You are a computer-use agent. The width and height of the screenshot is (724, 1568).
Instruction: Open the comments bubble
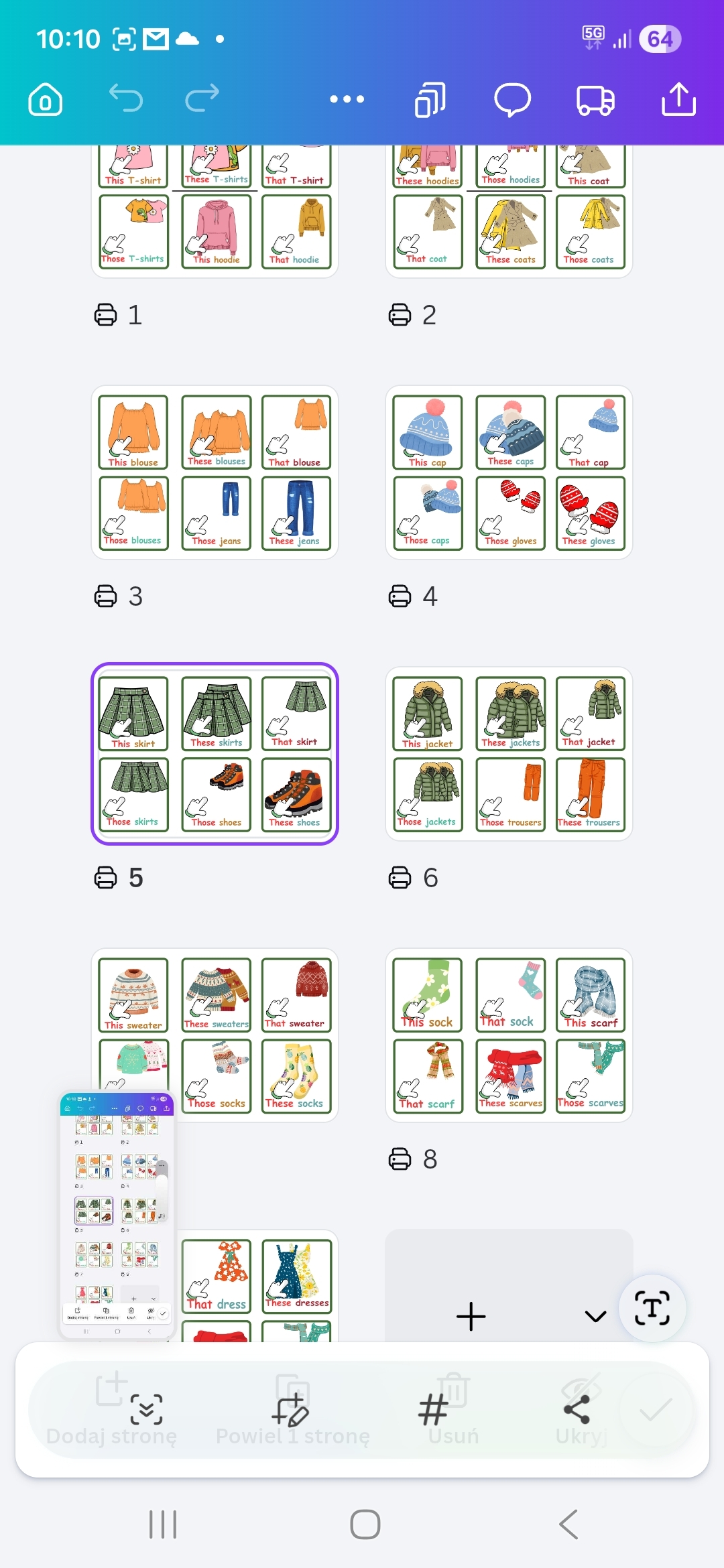512,100
